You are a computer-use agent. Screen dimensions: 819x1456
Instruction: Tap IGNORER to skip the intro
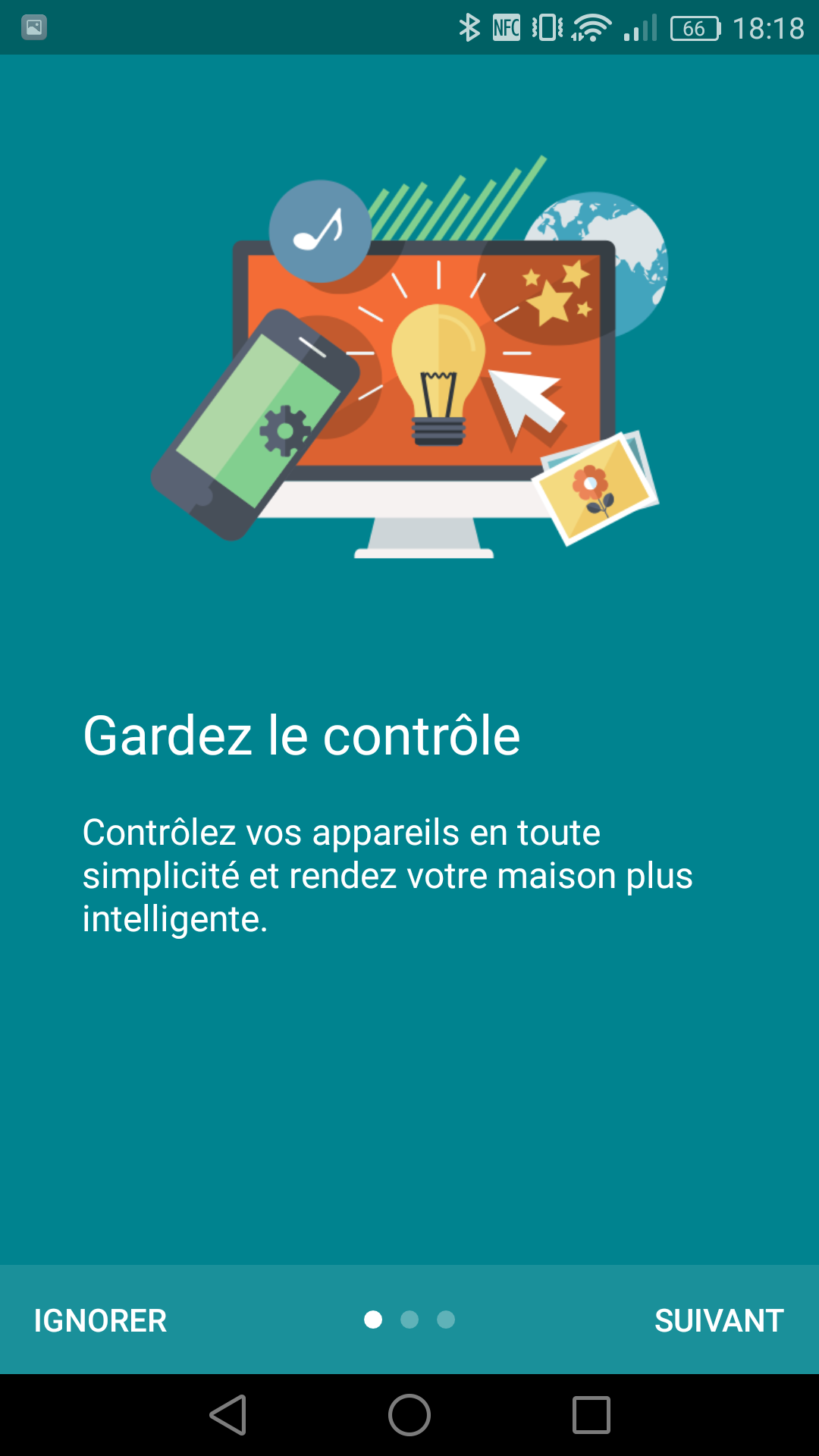click(x=100, y=1320)
